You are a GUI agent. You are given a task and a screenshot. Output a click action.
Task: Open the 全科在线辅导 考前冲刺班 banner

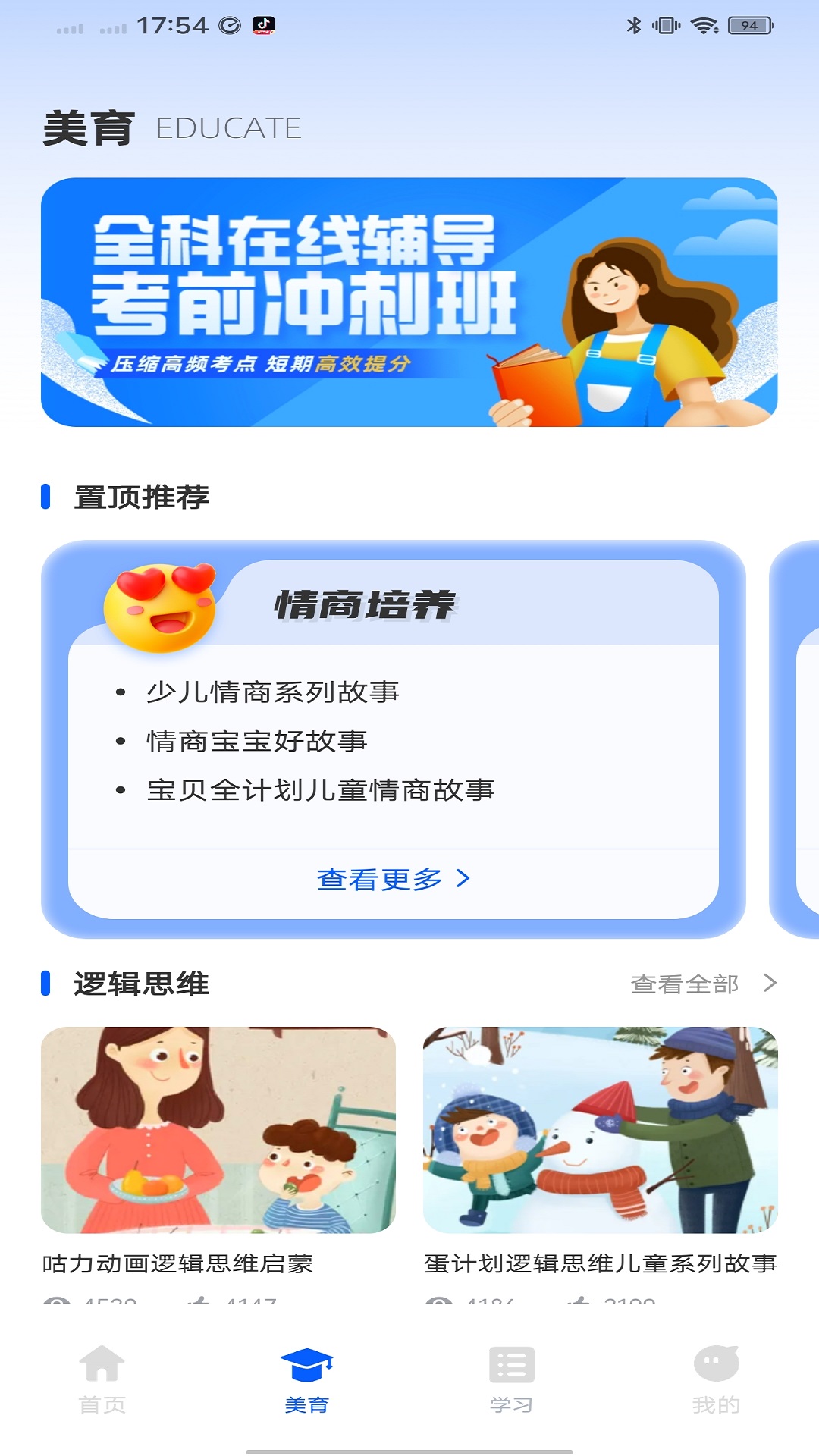[x=409, y=302]
